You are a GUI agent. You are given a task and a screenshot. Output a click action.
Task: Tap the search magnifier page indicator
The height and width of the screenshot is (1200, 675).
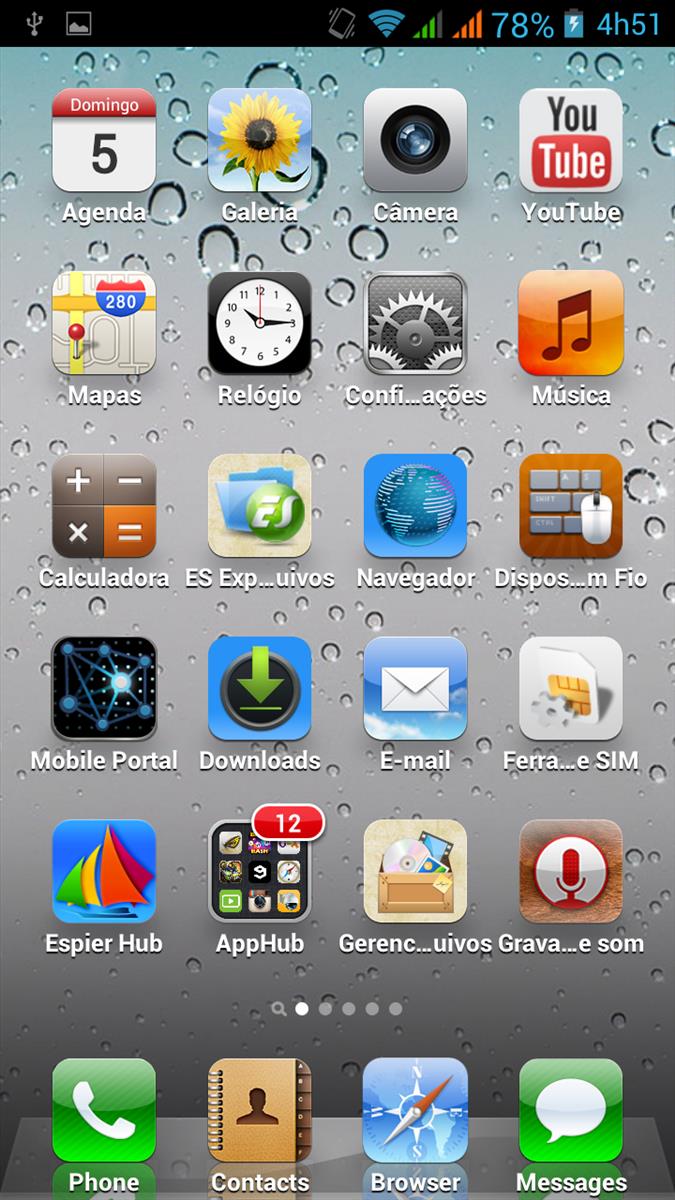[x=279, y=1009]
